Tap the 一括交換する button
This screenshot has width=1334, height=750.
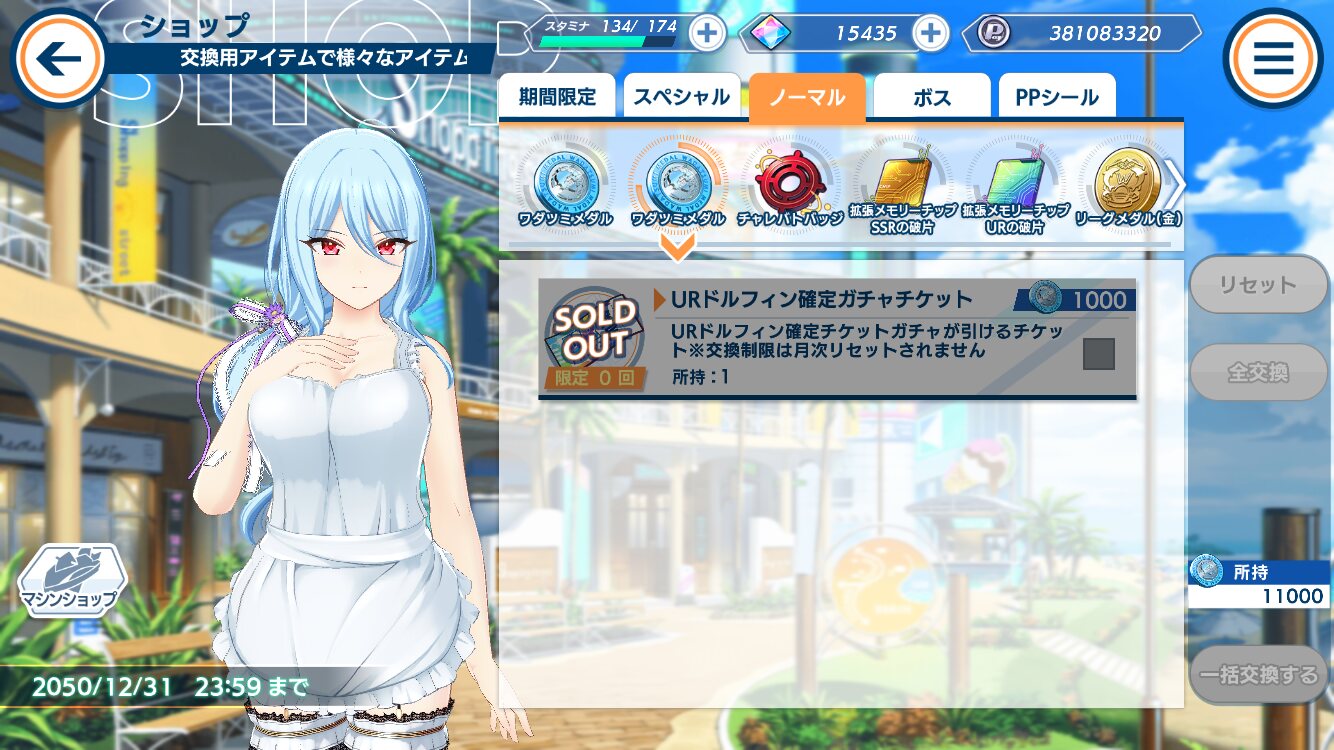pos(1257,675)
